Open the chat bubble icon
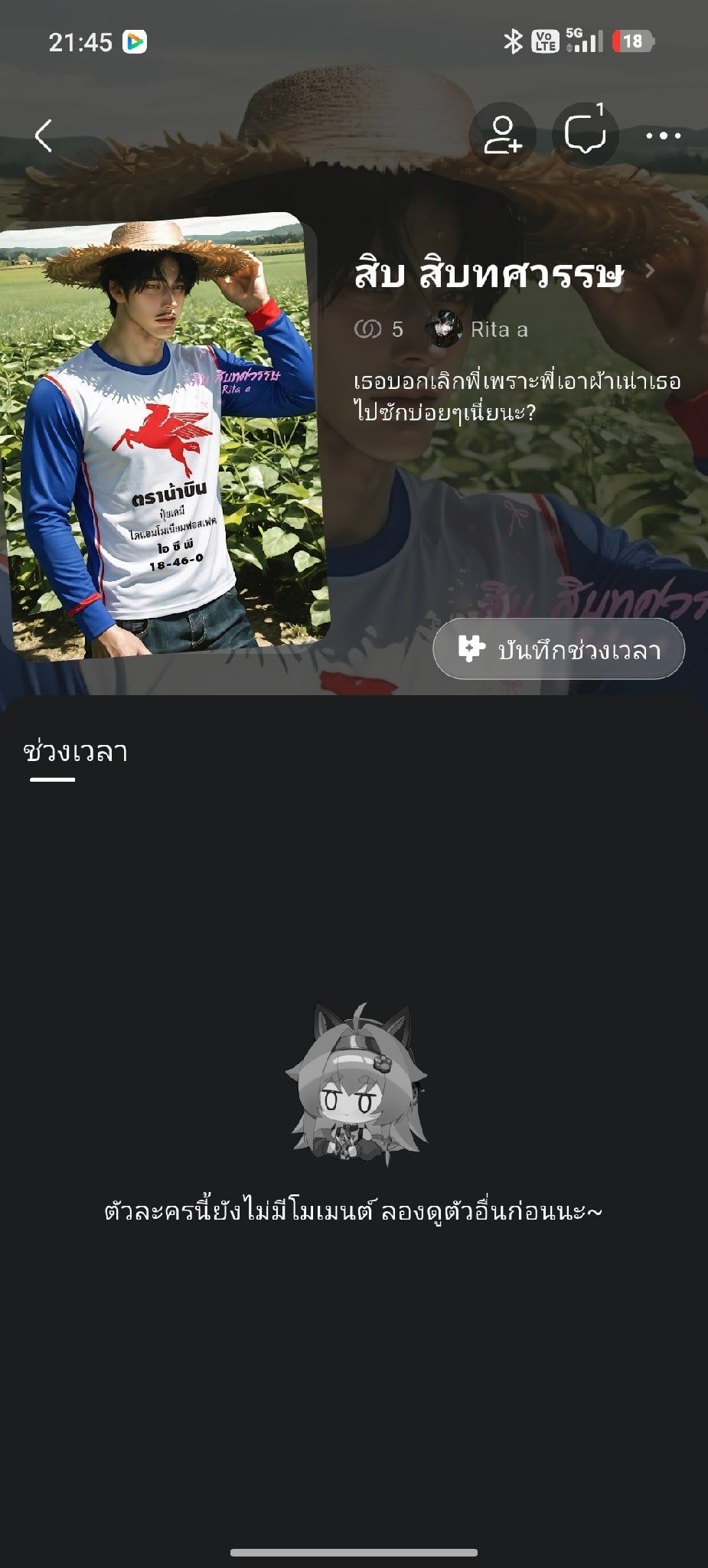The width and height of the screenshot is (708, 1568). coord(586,136)
